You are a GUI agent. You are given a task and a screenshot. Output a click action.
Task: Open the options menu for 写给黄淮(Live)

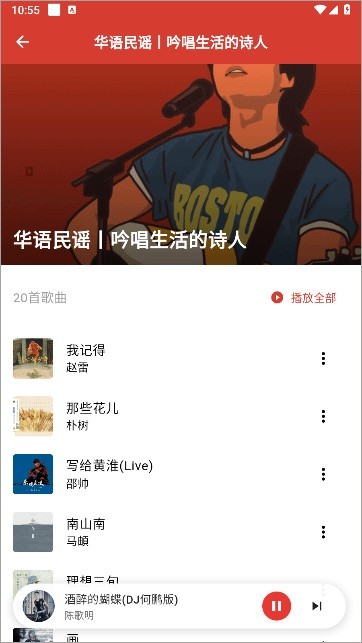tap(323, 474)
